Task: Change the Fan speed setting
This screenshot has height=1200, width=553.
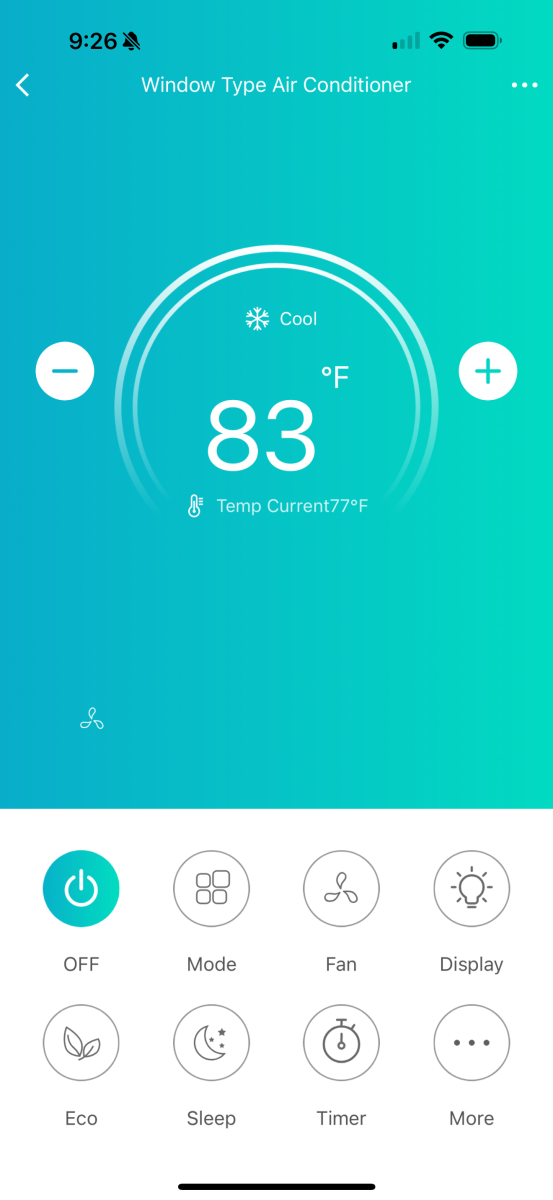Action: [x=341, y=888]
